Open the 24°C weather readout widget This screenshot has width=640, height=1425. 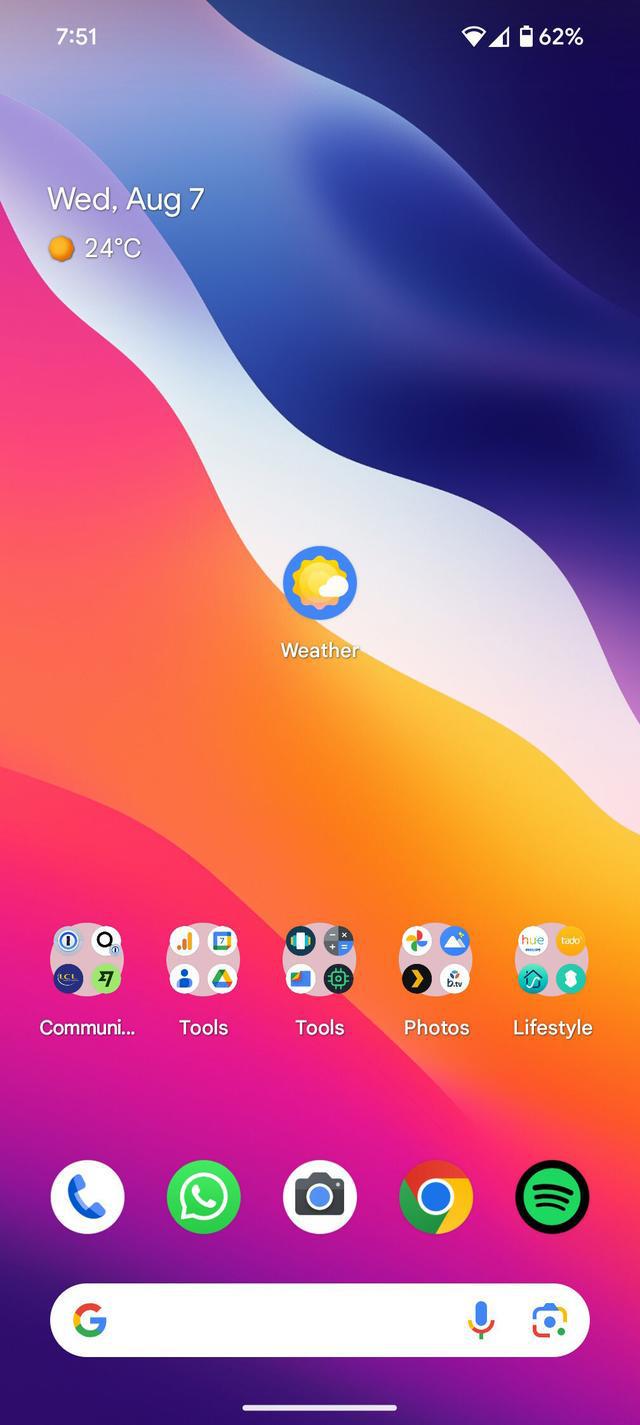pos(96,248)
